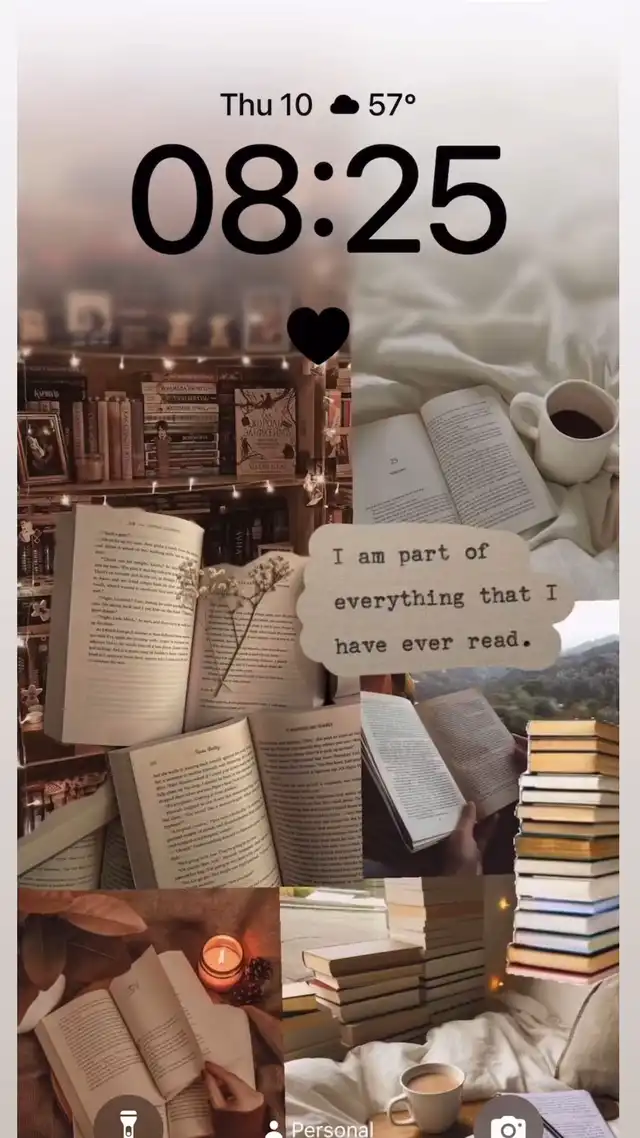640x1138 pixels.
Task: Tap the black heart widget
Action: 318,335
